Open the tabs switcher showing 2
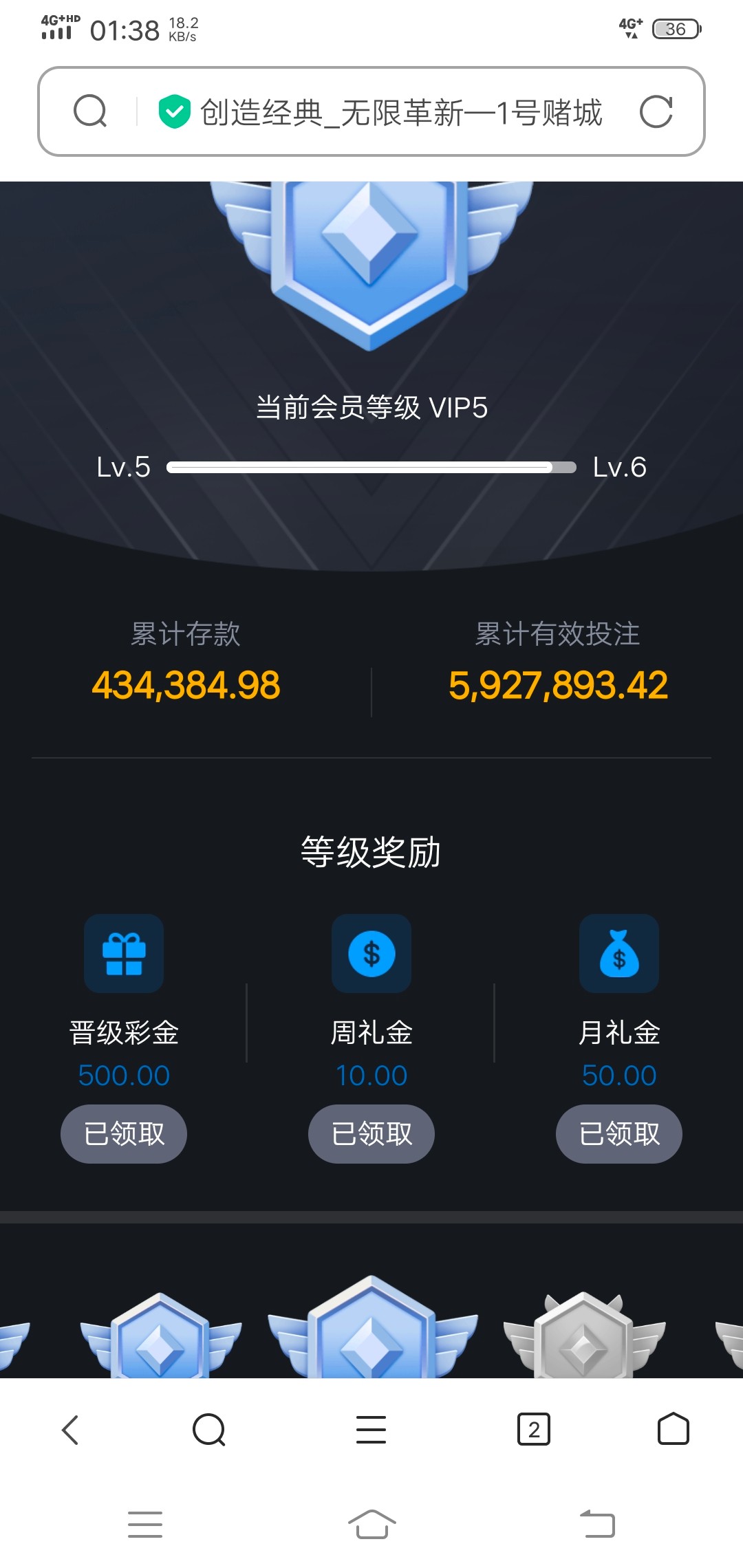The width and height of the screenshot is (743, 1568). 533,1430
